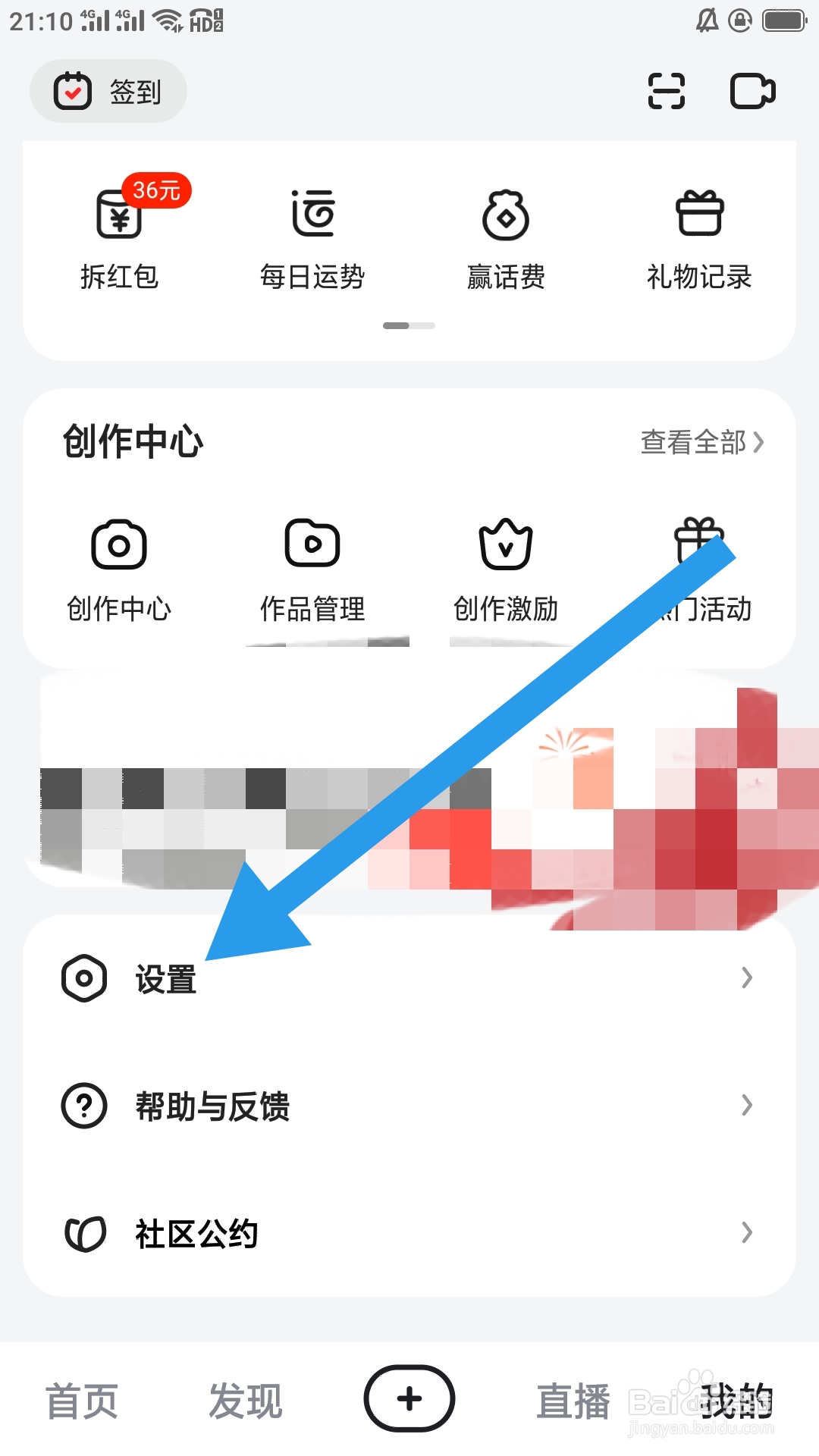Tap the shortcut page indicator dots
819x1456 pixels.
tap(409, 325)
